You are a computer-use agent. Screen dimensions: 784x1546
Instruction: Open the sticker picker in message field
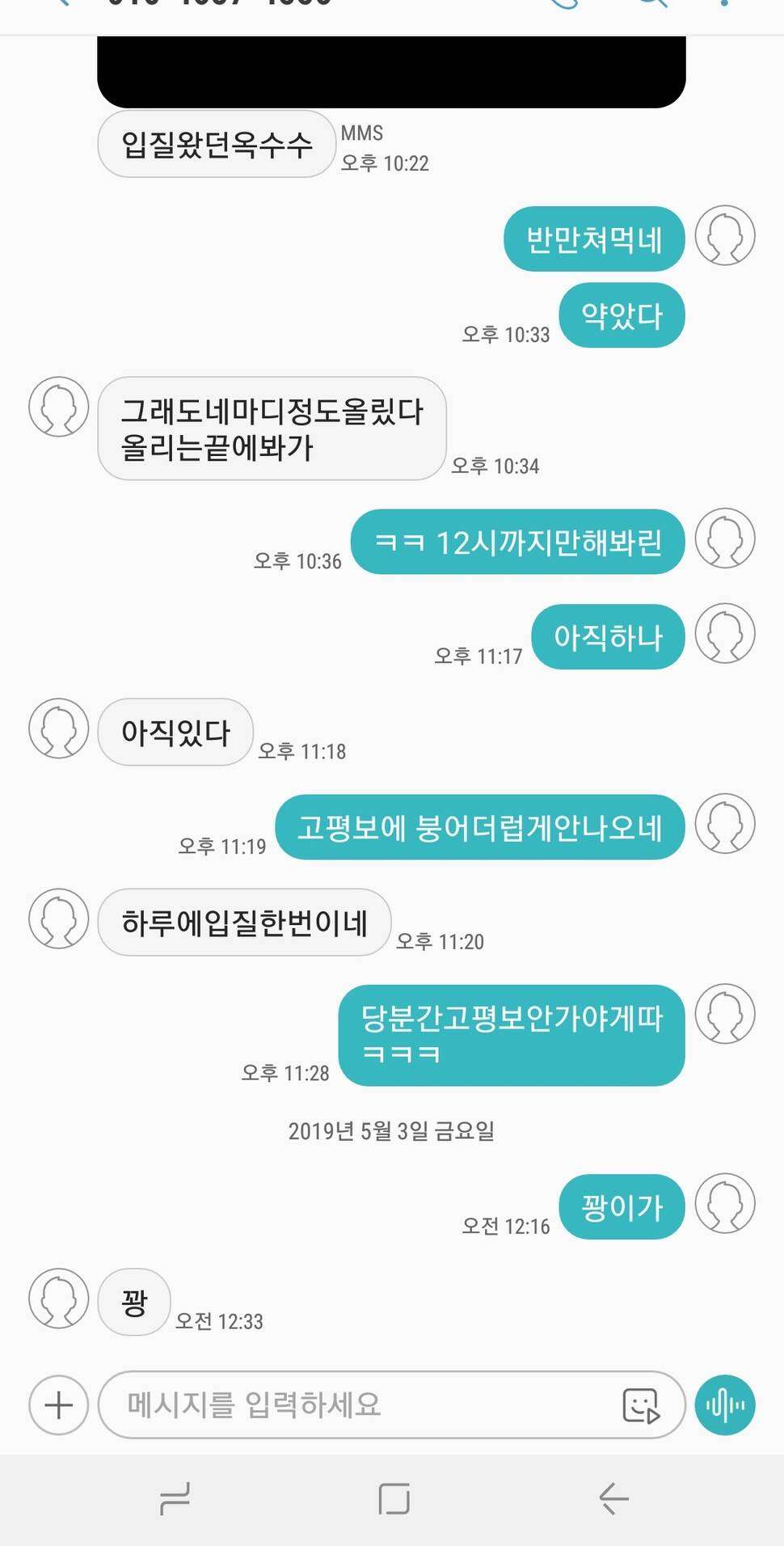(642, 1405)
